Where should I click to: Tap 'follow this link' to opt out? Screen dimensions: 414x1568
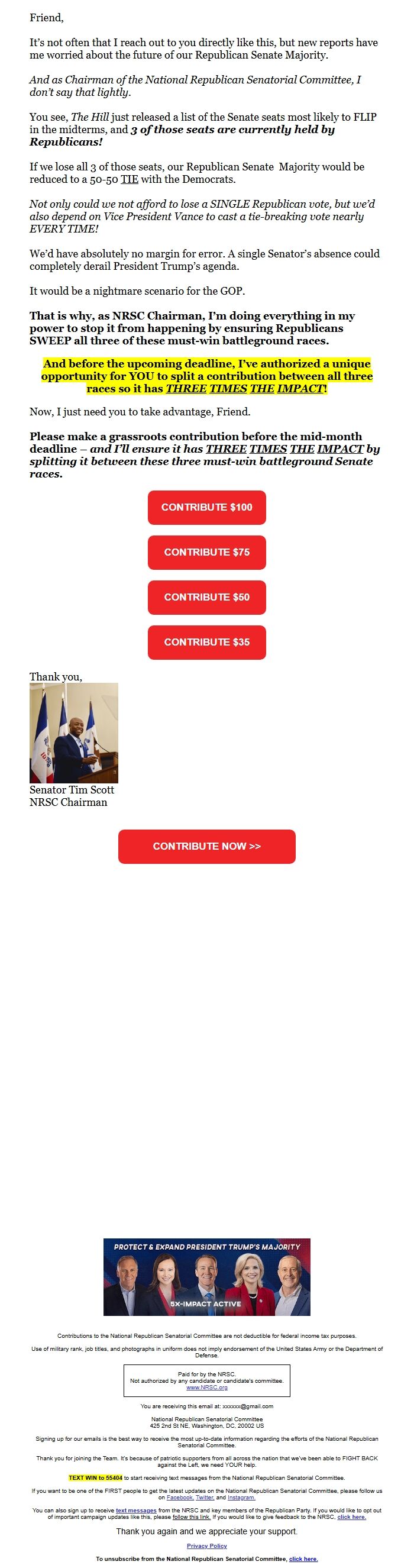[191, 1517]
